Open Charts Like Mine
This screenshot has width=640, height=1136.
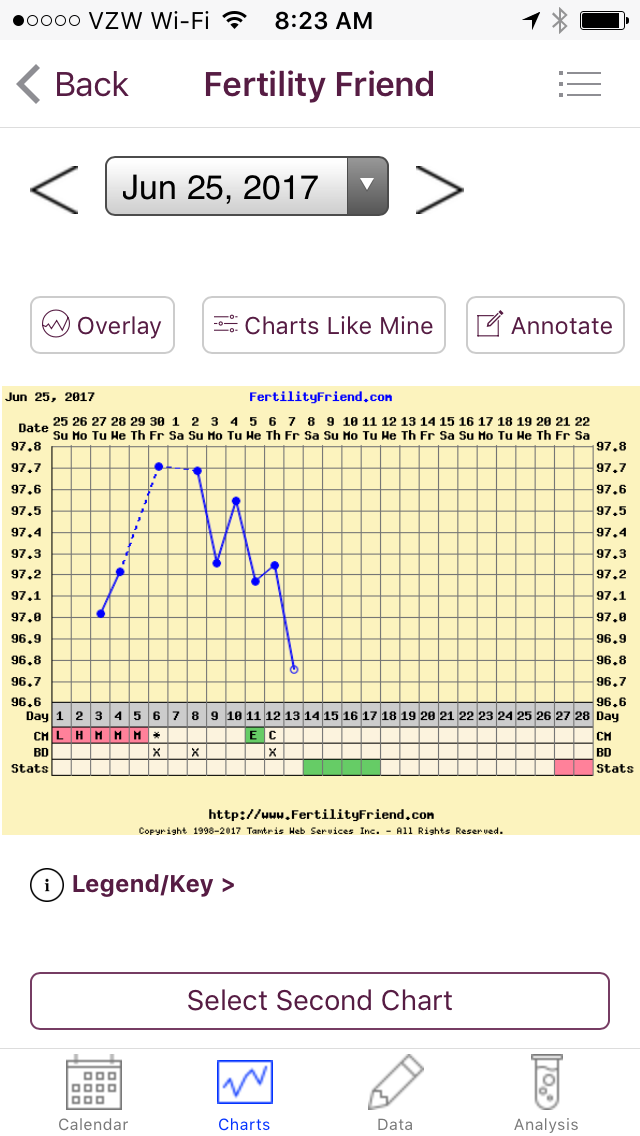click(323, 325)
